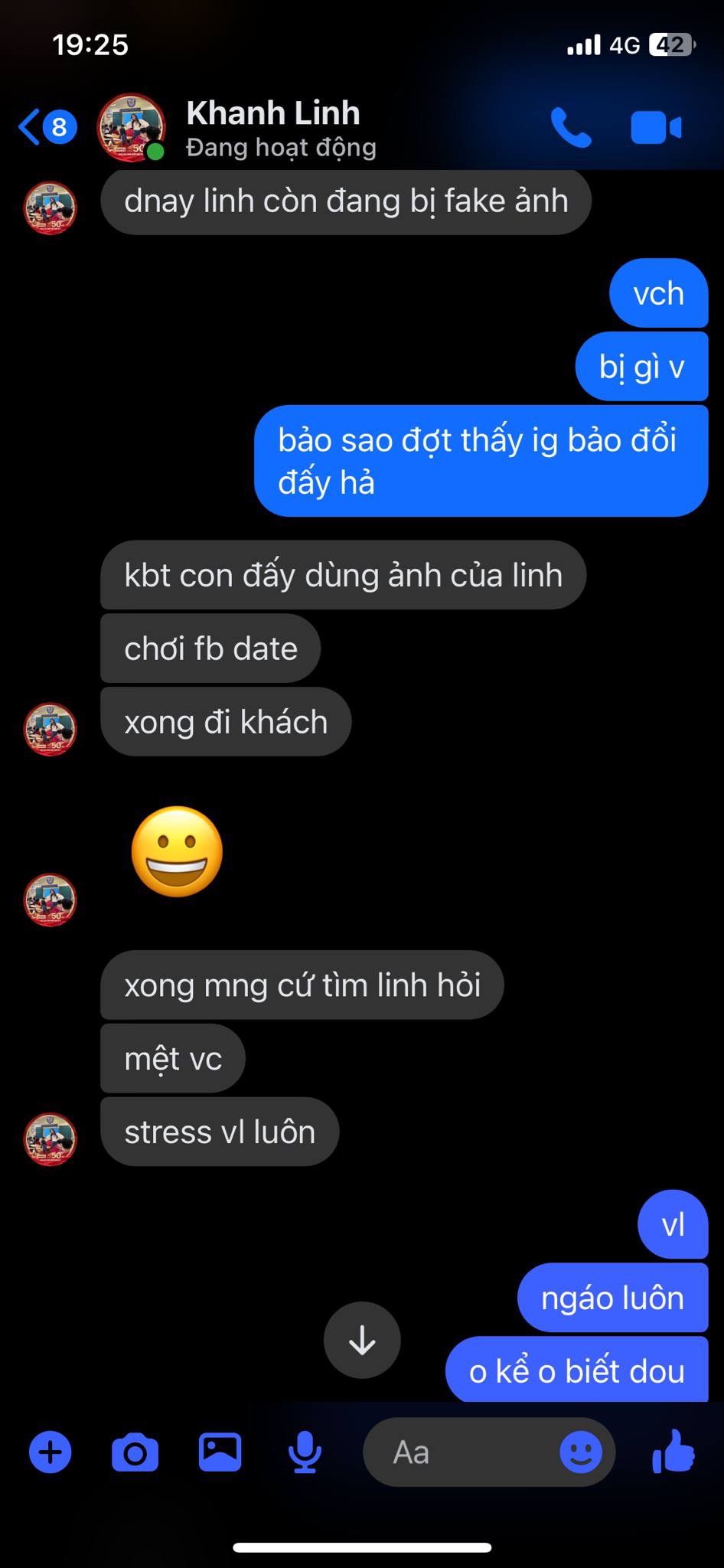Screen dimensions: 724x1568
Task: Jump to latest messages with down arrow
Action: coord(362,1341)
